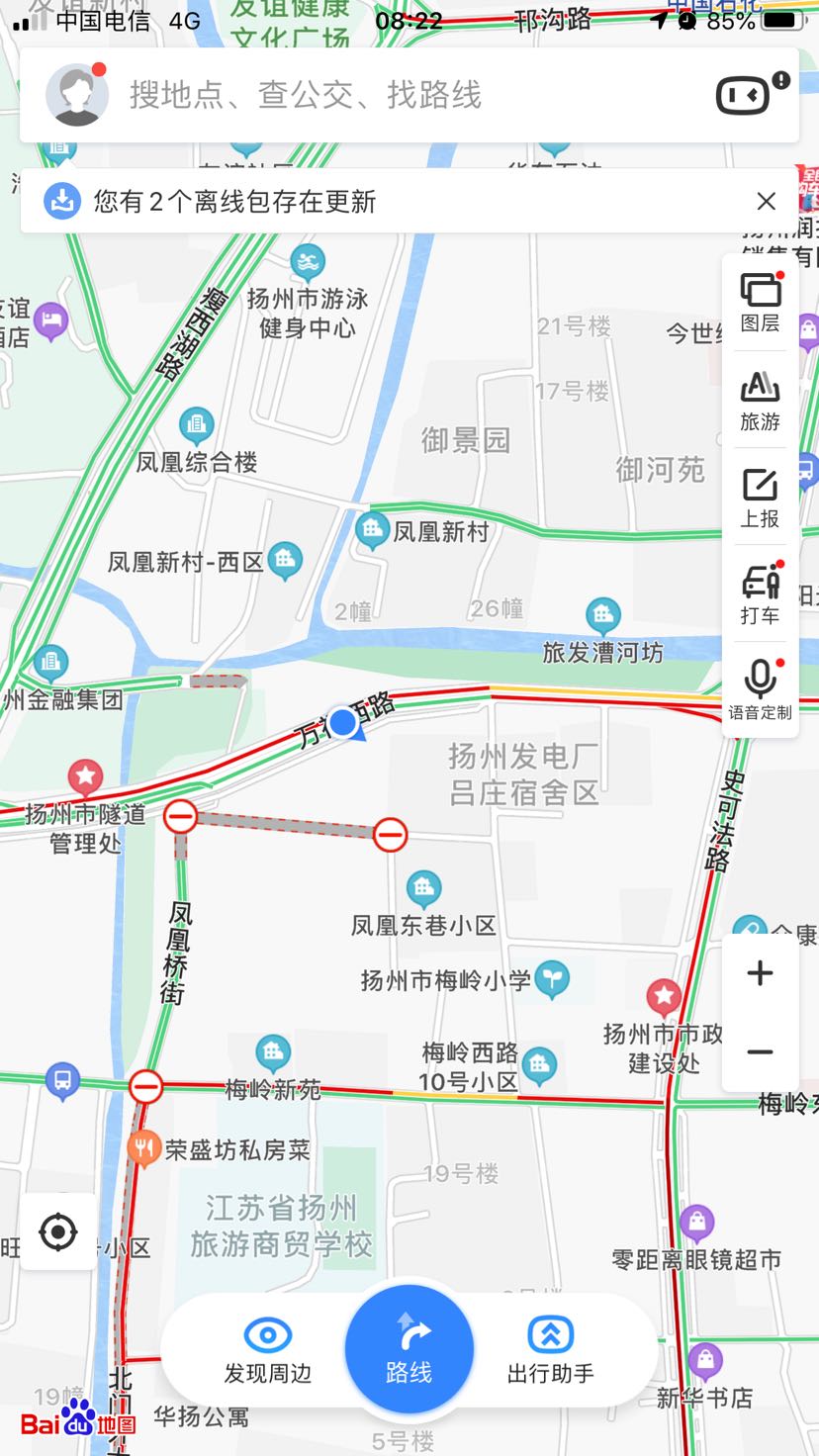Screen dimensions: 819x1456
Task: Select the 凤凰新村 map marker
Action: [x=373, y=531]
